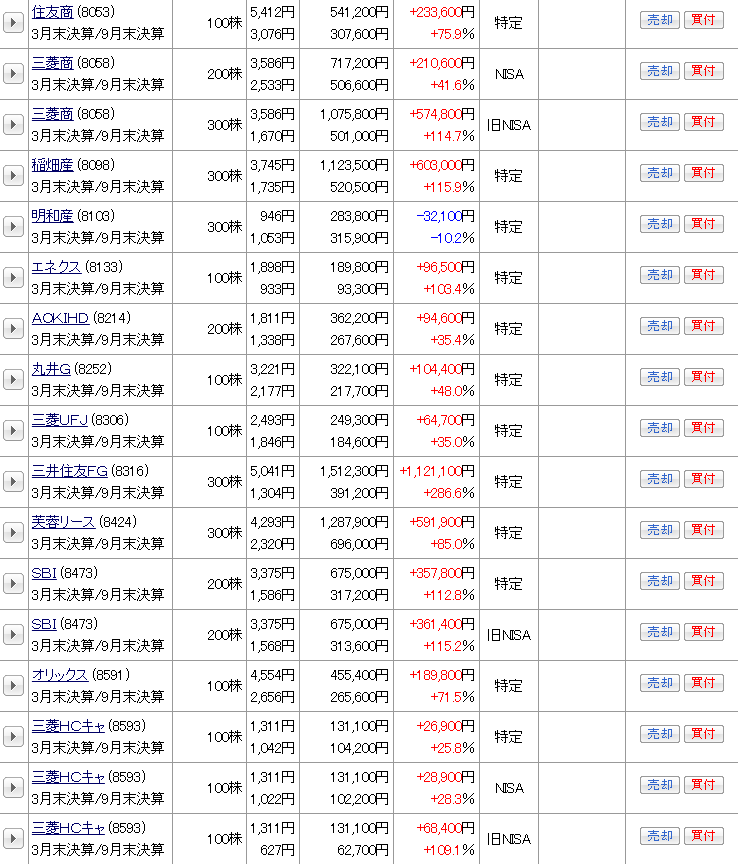Viewport: 738px width, 864px height.
Task: Open AOKIHD (8214) stock page
Action: [x=60, y=317]
